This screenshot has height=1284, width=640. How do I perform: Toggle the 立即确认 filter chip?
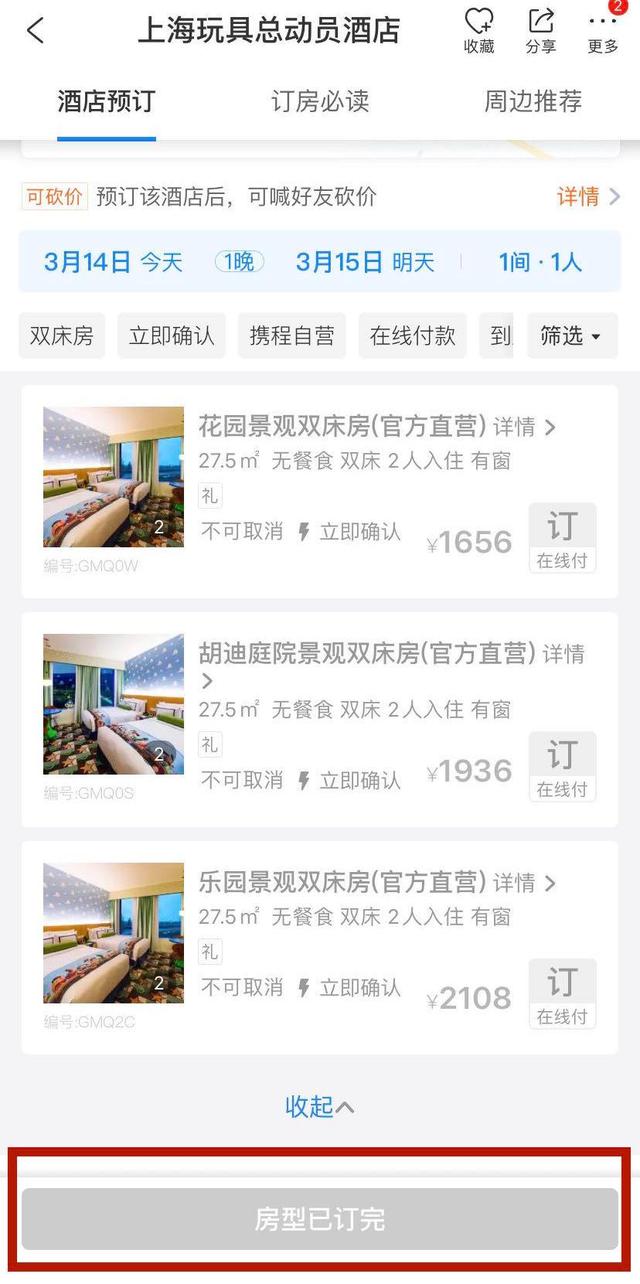tap(171, 336)
